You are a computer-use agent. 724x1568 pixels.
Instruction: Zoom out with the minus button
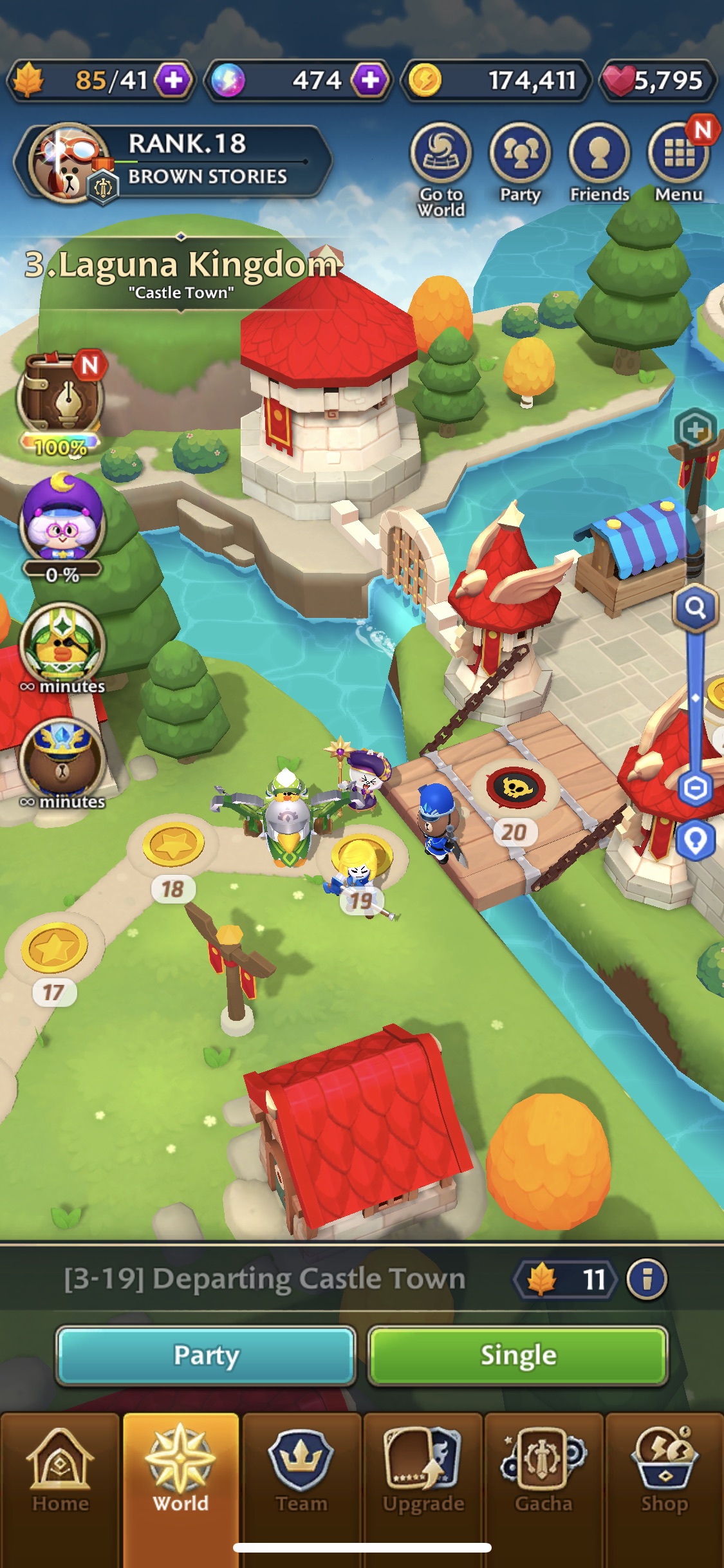[695, 788]
